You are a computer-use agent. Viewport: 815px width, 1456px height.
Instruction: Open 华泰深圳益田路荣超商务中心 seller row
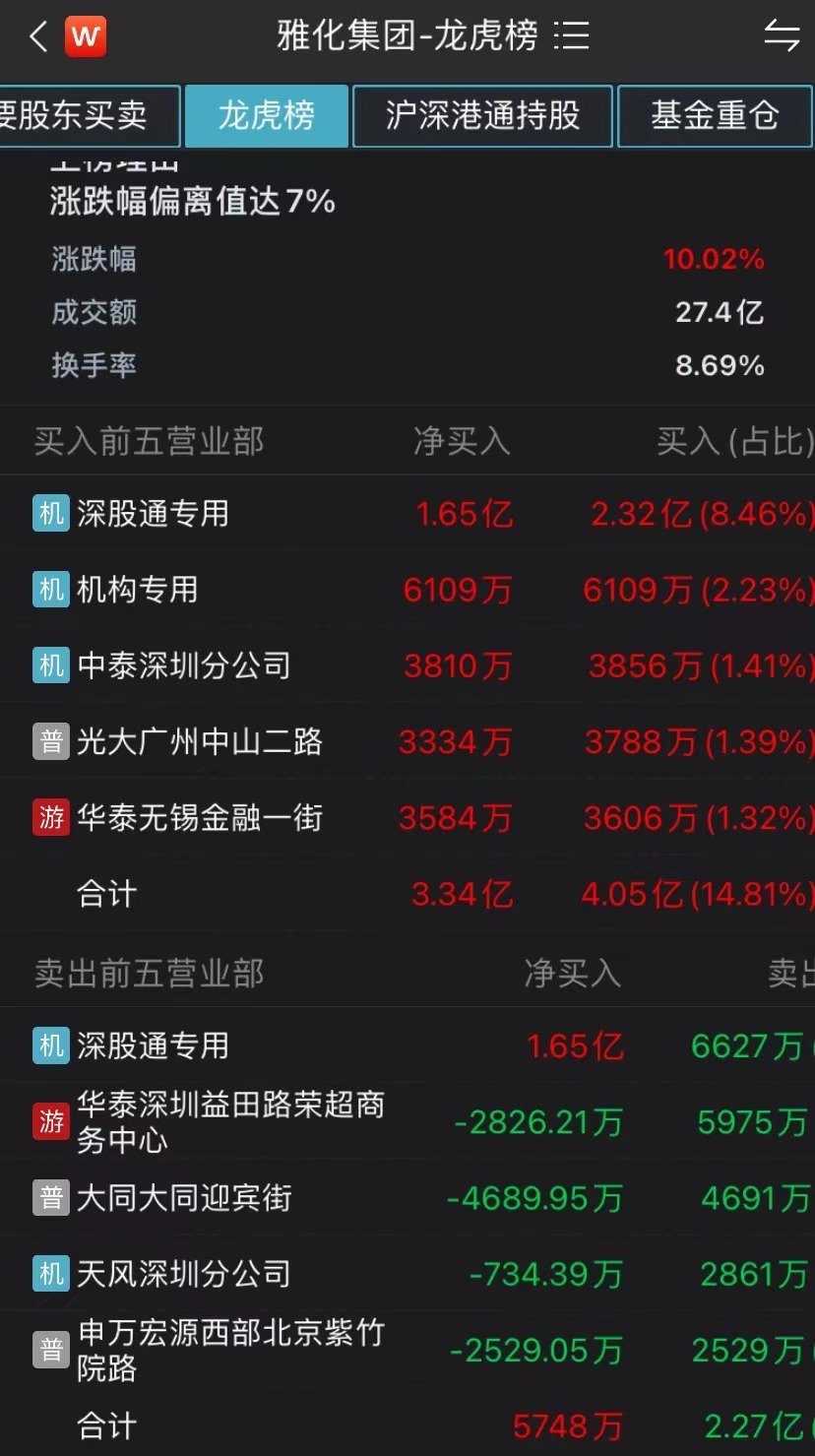coord(407,1121)
